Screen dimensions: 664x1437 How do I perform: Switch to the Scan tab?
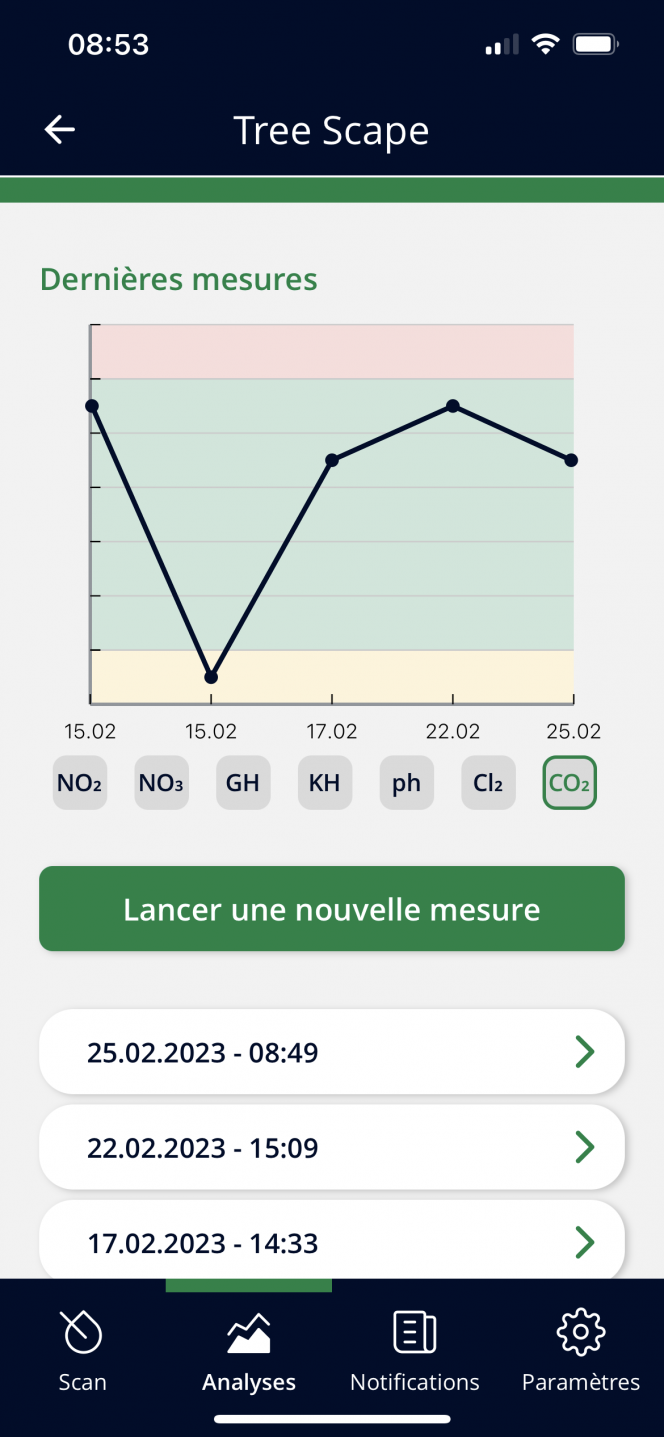pos(82,1352)
